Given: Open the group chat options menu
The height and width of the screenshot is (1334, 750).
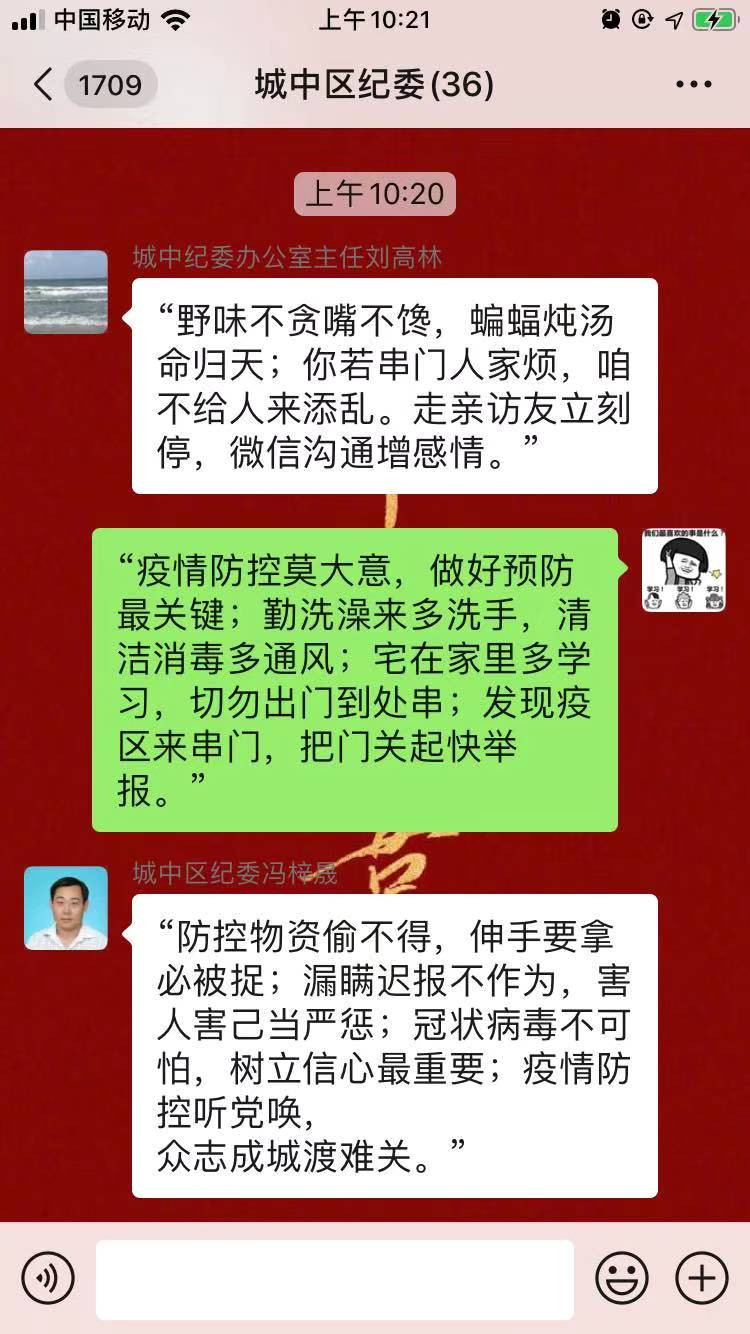Looking at the screenshot, I should click(693, 85).
